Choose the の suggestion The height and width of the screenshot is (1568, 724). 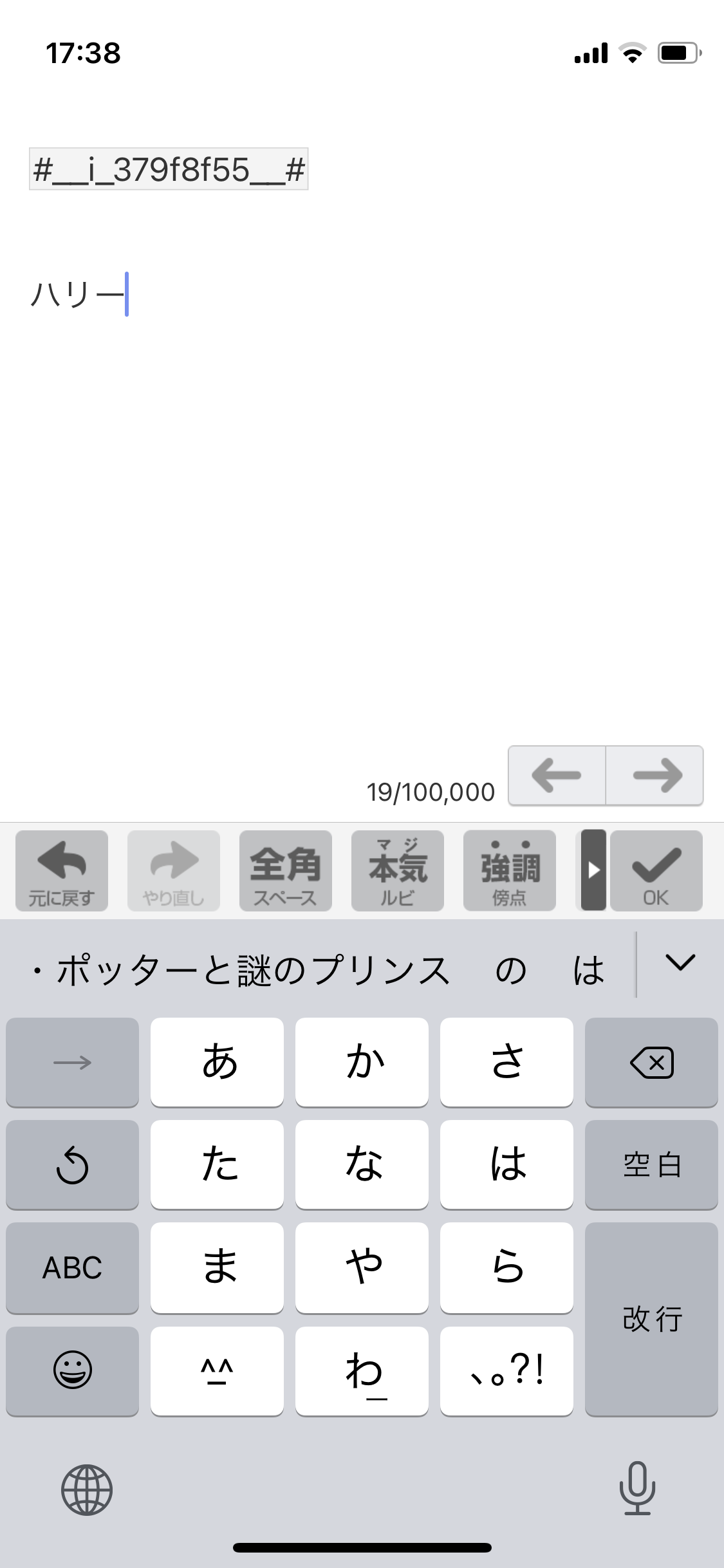pyautogui.click(x=511, y=971)
